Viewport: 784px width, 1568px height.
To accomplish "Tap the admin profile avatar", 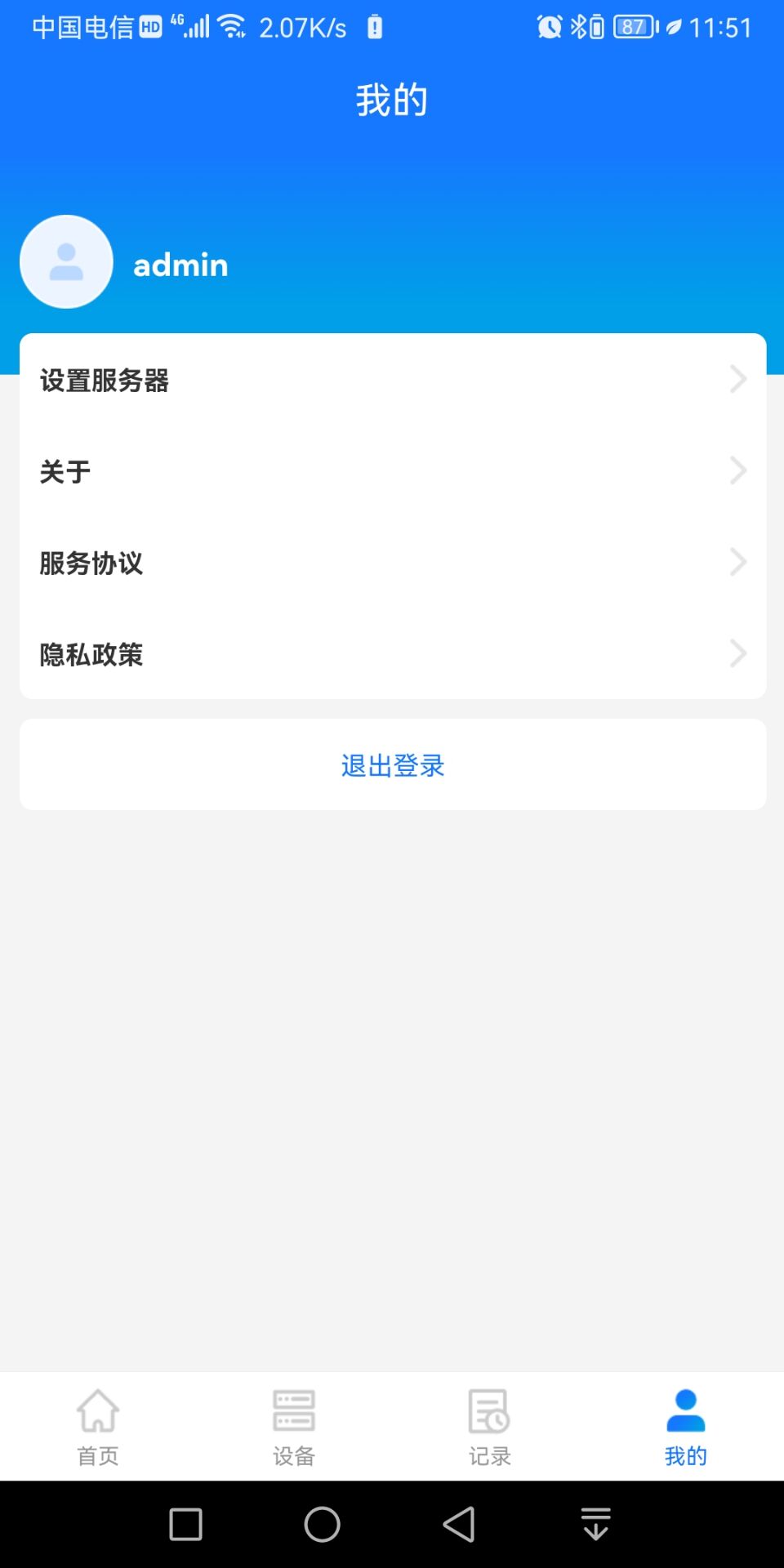I will click(66, 262).
